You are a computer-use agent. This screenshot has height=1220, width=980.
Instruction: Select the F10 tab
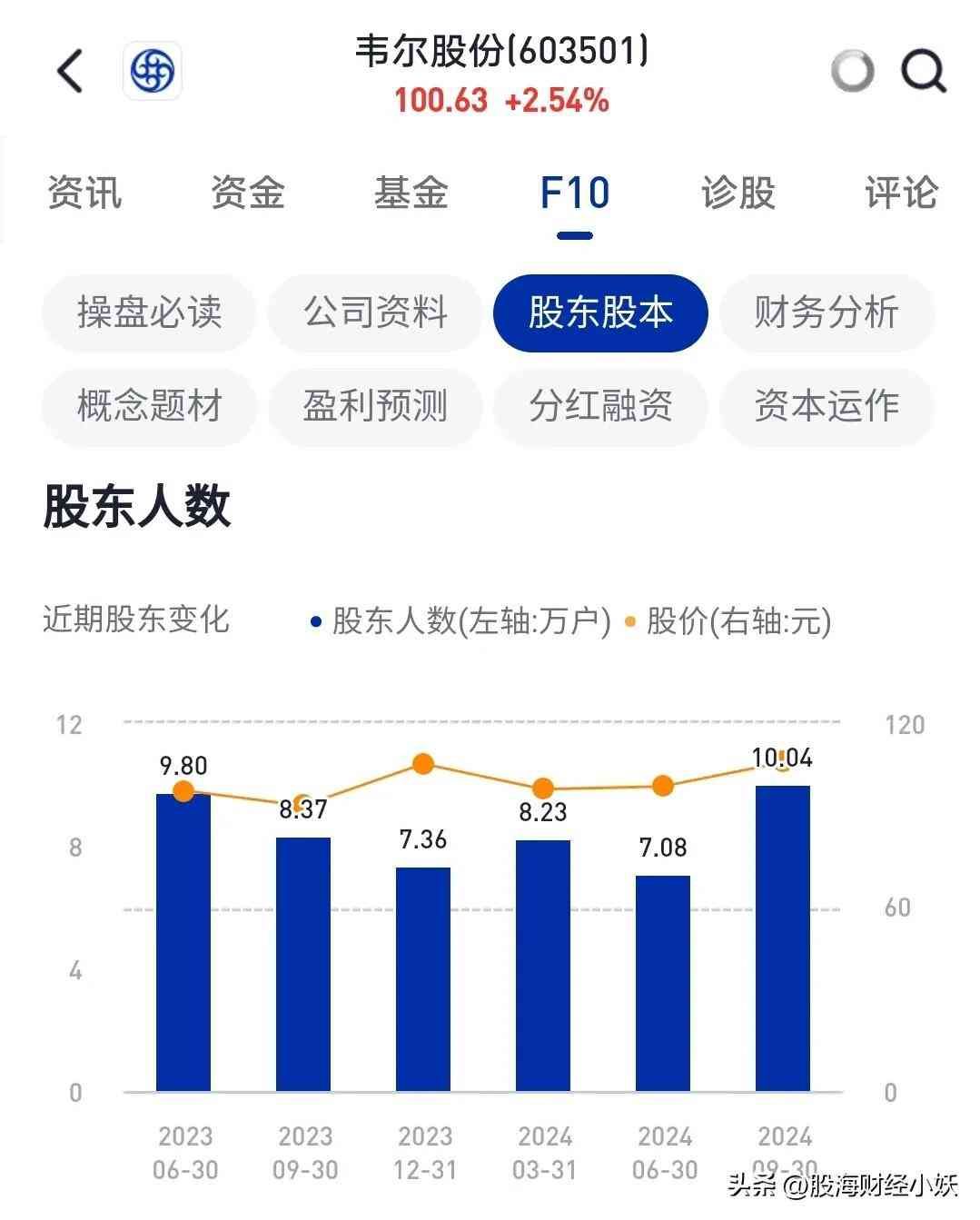coord(574,193)
